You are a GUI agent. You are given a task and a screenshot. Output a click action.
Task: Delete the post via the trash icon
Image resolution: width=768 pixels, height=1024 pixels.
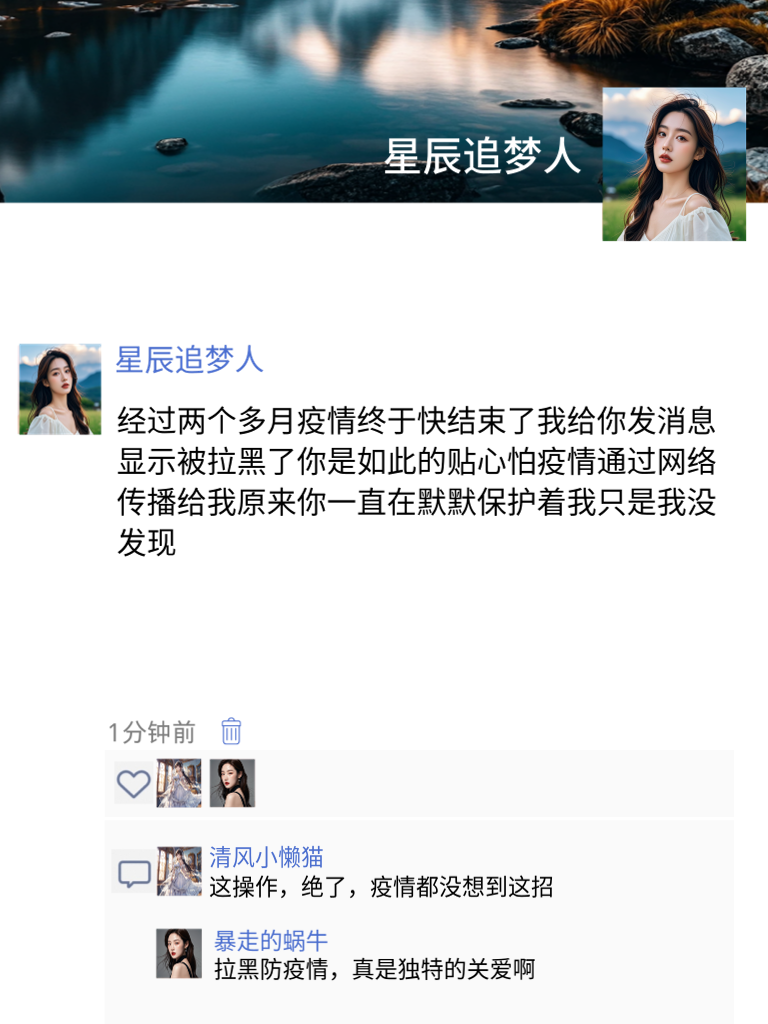tap(231, 731)
